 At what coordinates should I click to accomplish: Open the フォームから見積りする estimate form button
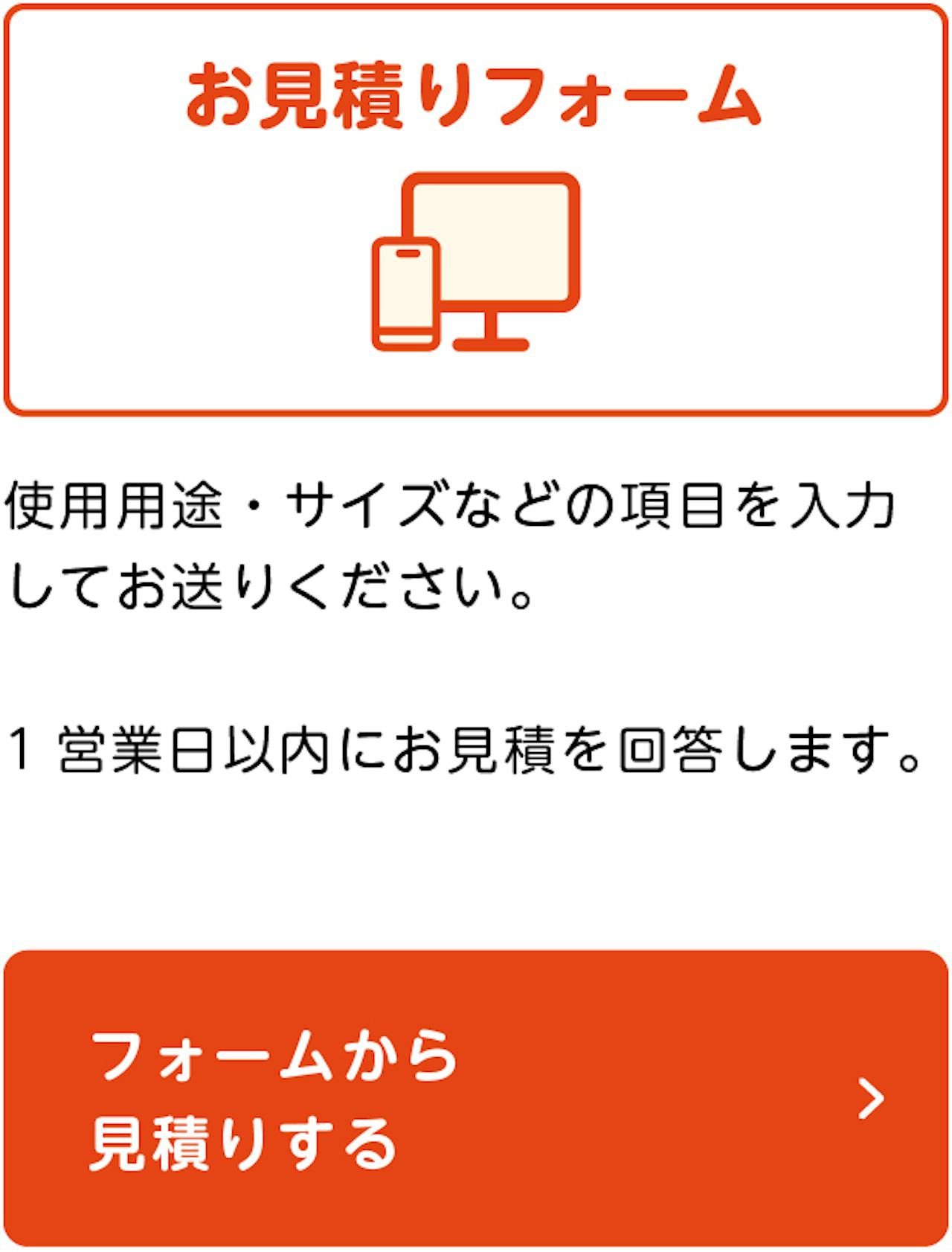[x=476, y=1097]
